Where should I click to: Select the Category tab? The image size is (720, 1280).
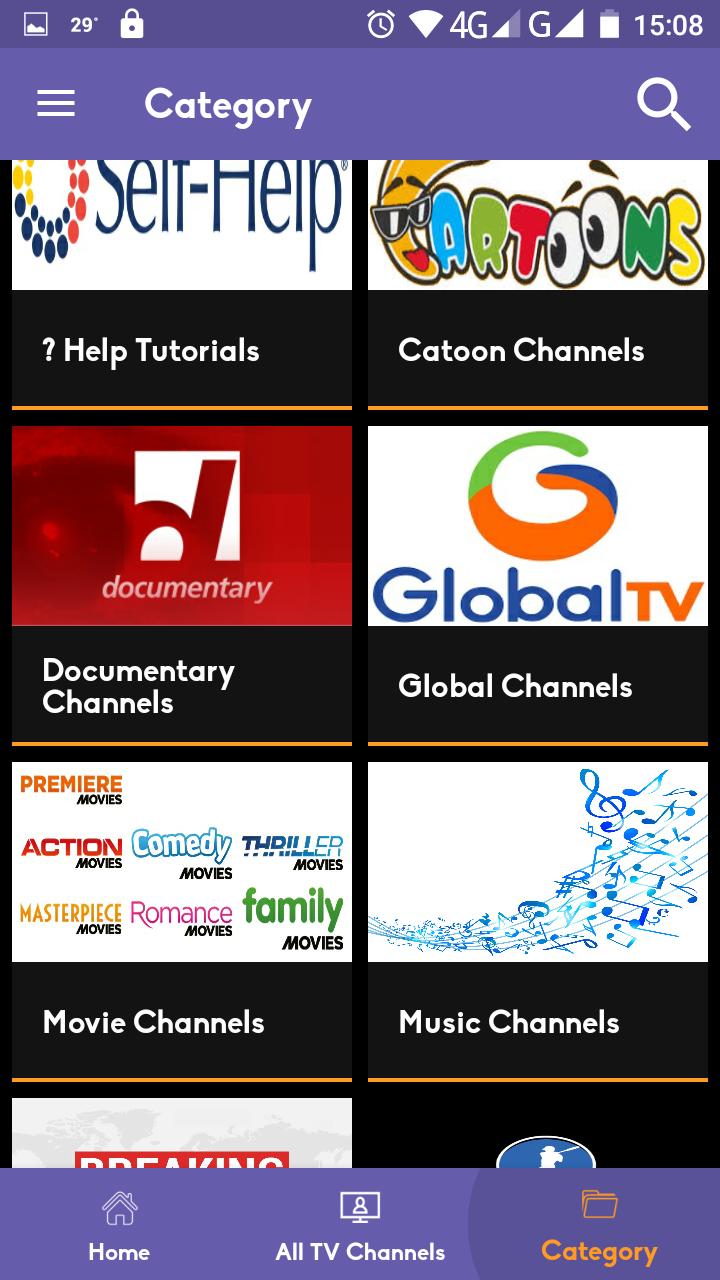point(599,1226)
